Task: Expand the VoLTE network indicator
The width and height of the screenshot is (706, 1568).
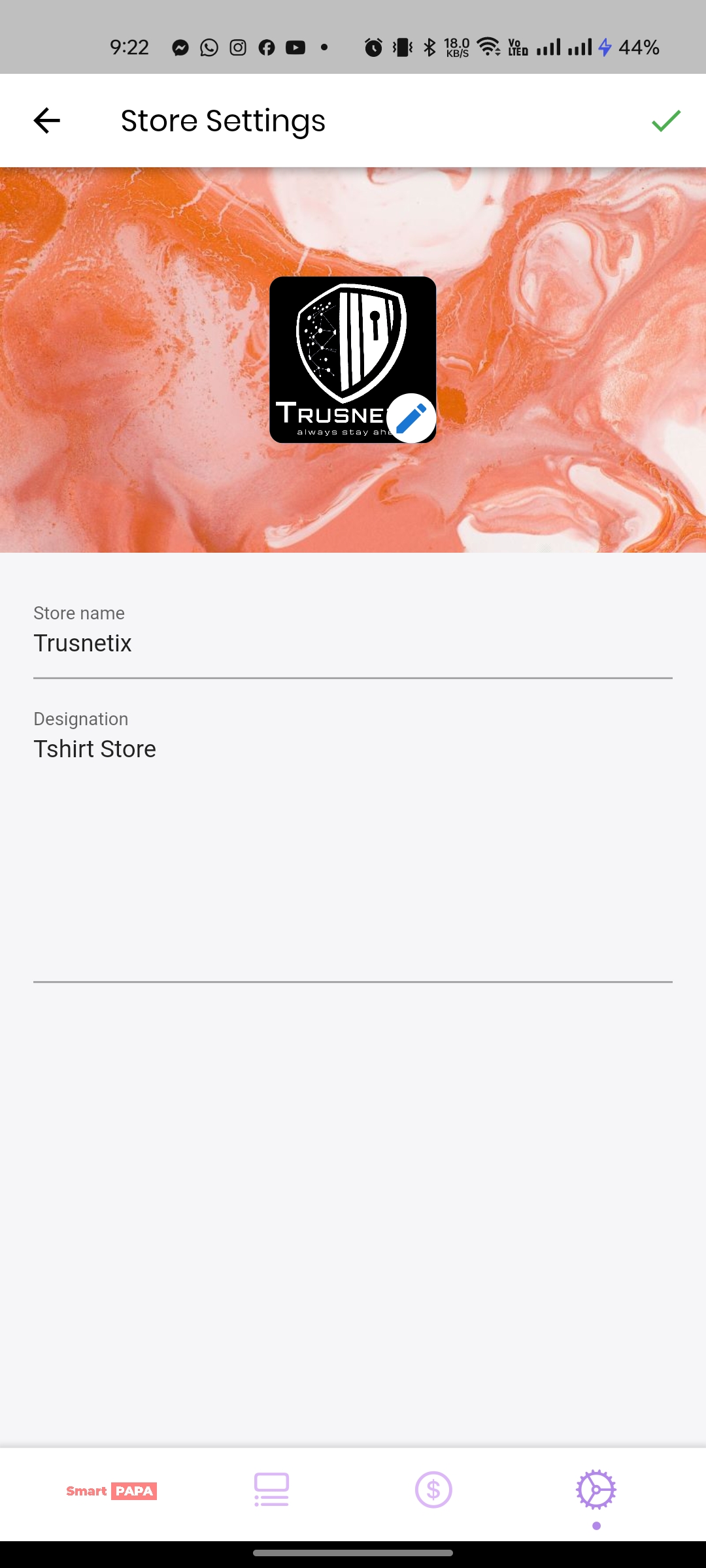Action: coord(516,46)
